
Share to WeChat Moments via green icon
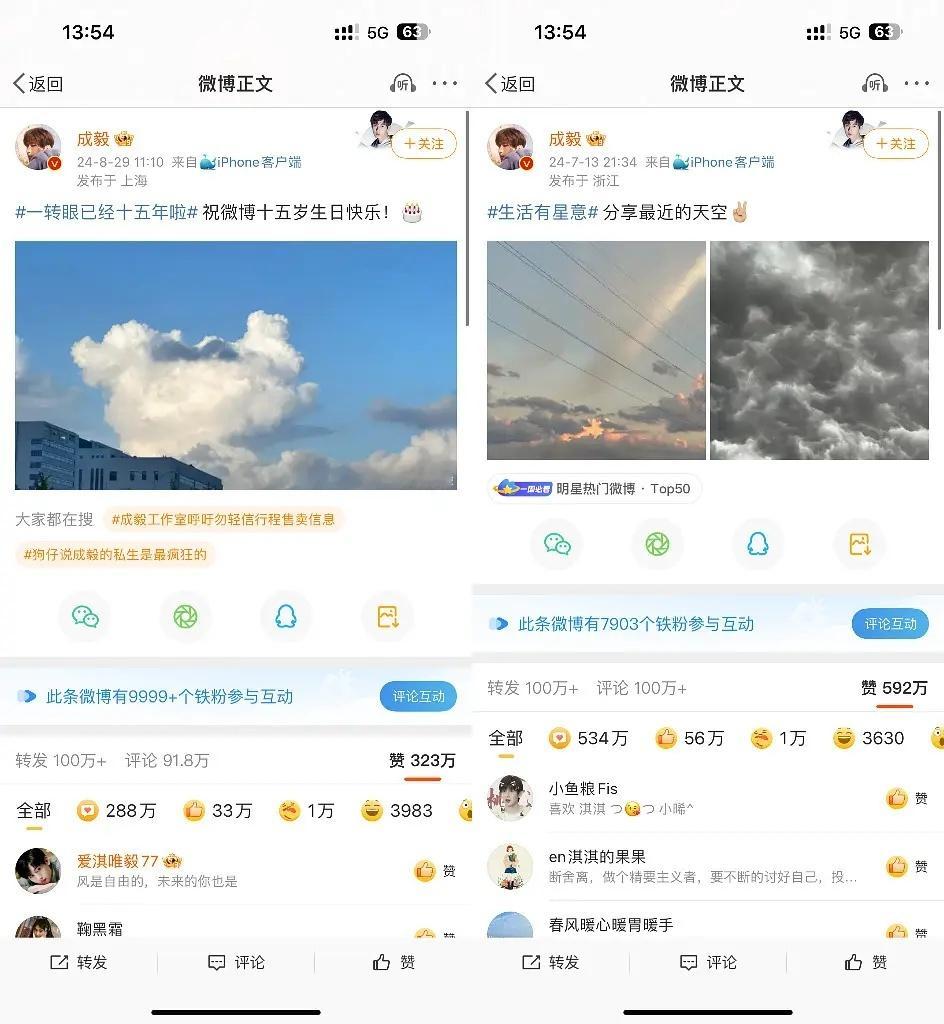tap(185, 617)
